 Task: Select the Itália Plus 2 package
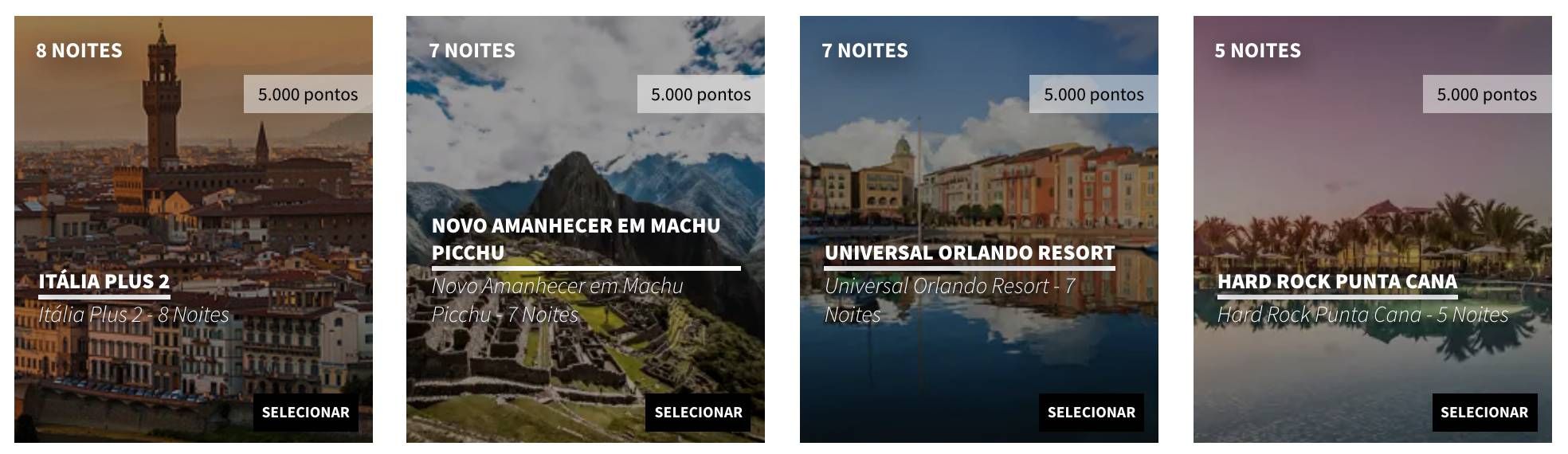point(305,413)
